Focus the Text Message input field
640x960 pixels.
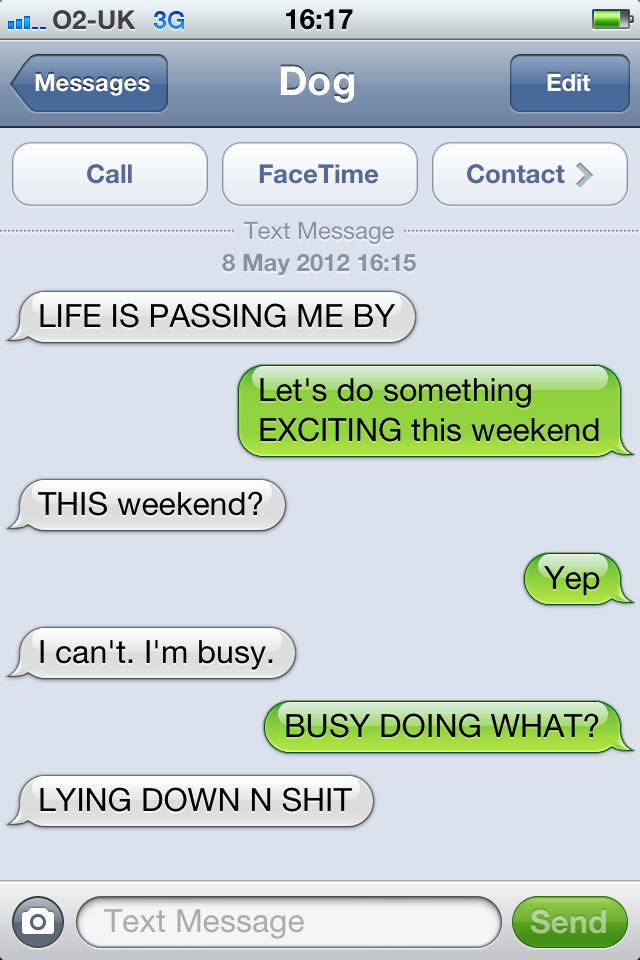click(x=288, y=921)
